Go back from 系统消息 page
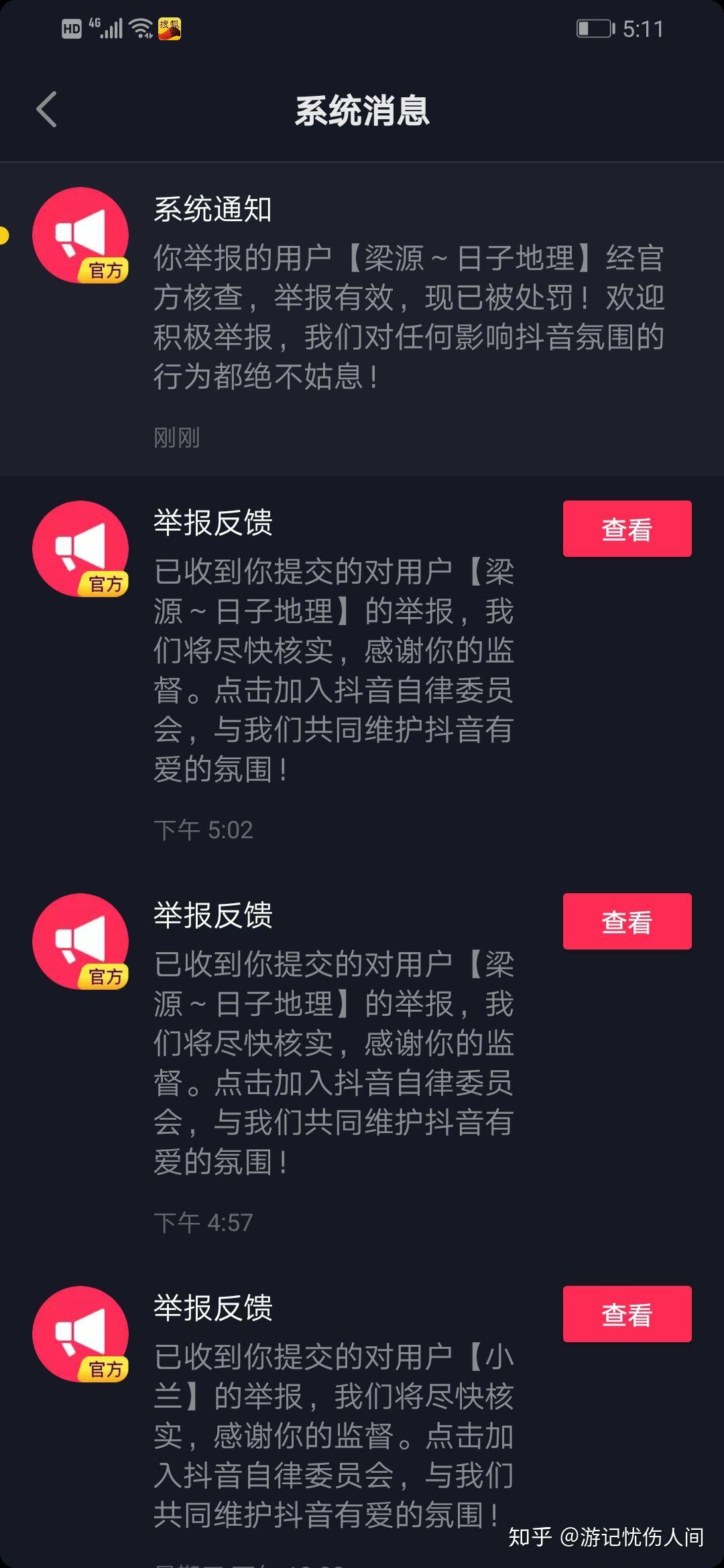This screenshot has height=1568, width=724. [x=46, y=110]
